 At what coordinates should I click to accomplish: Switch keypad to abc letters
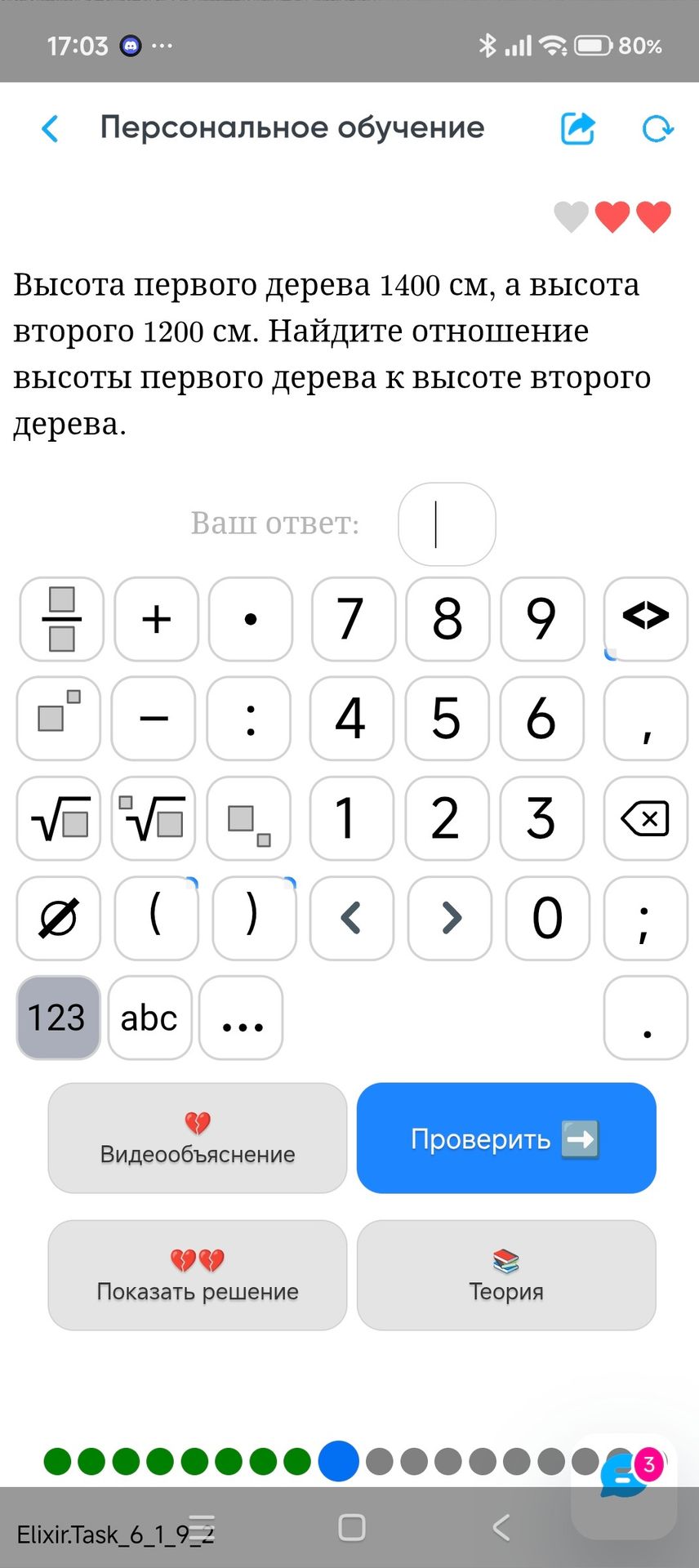click(x=149, y=1018)
